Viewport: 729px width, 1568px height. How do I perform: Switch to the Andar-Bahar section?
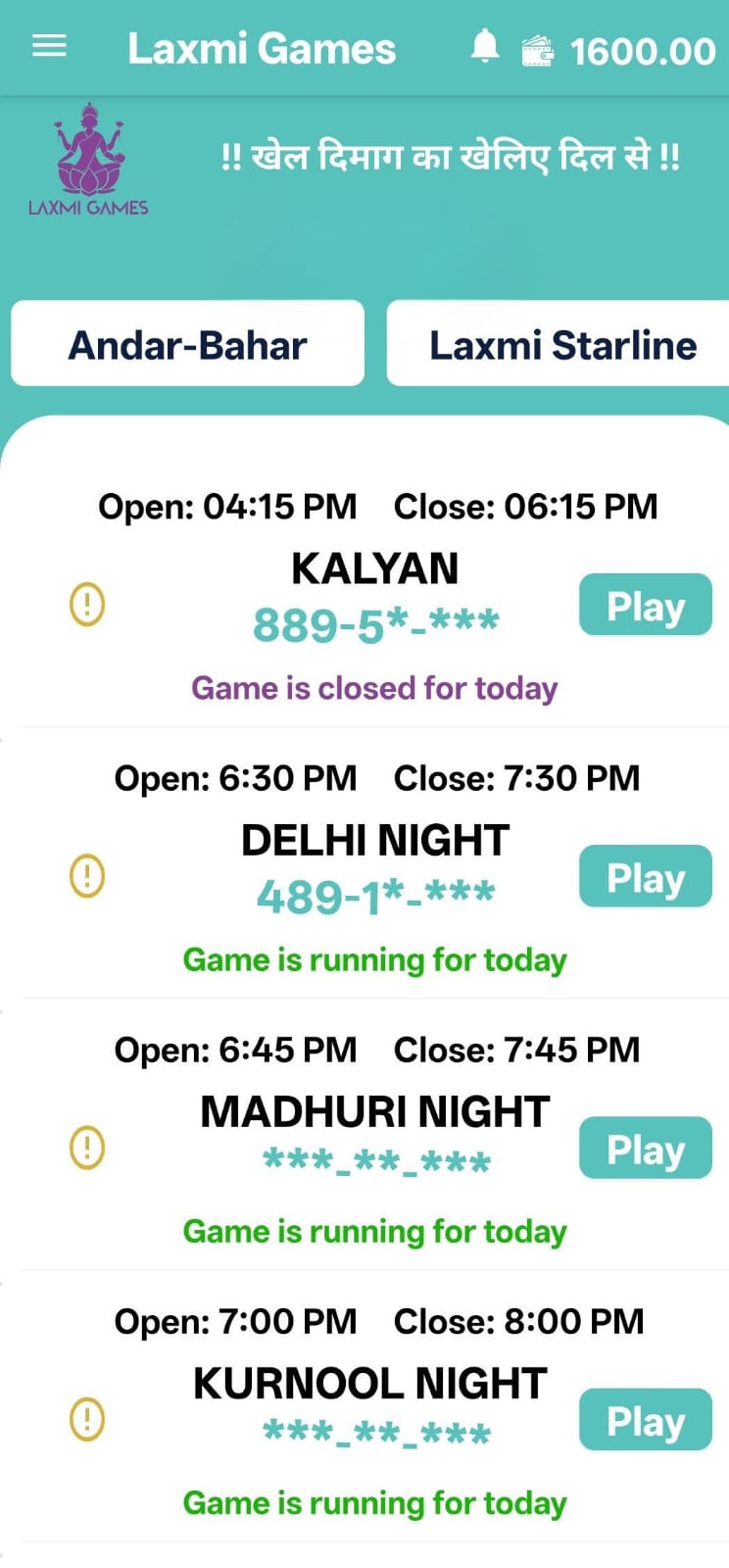point(187,343)
